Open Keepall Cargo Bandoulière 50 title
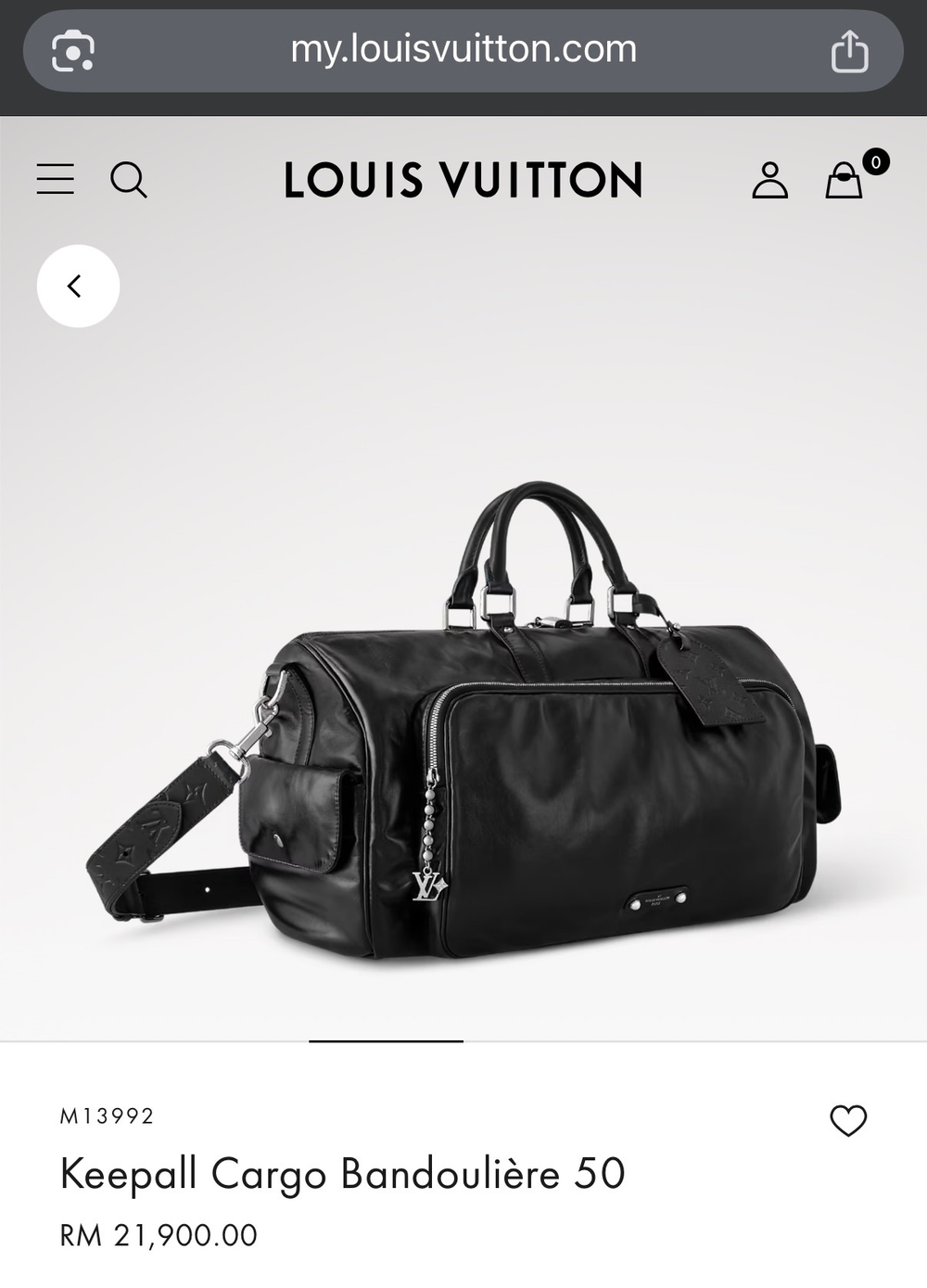This screenshot has width=927, height=1288. 341,1174
